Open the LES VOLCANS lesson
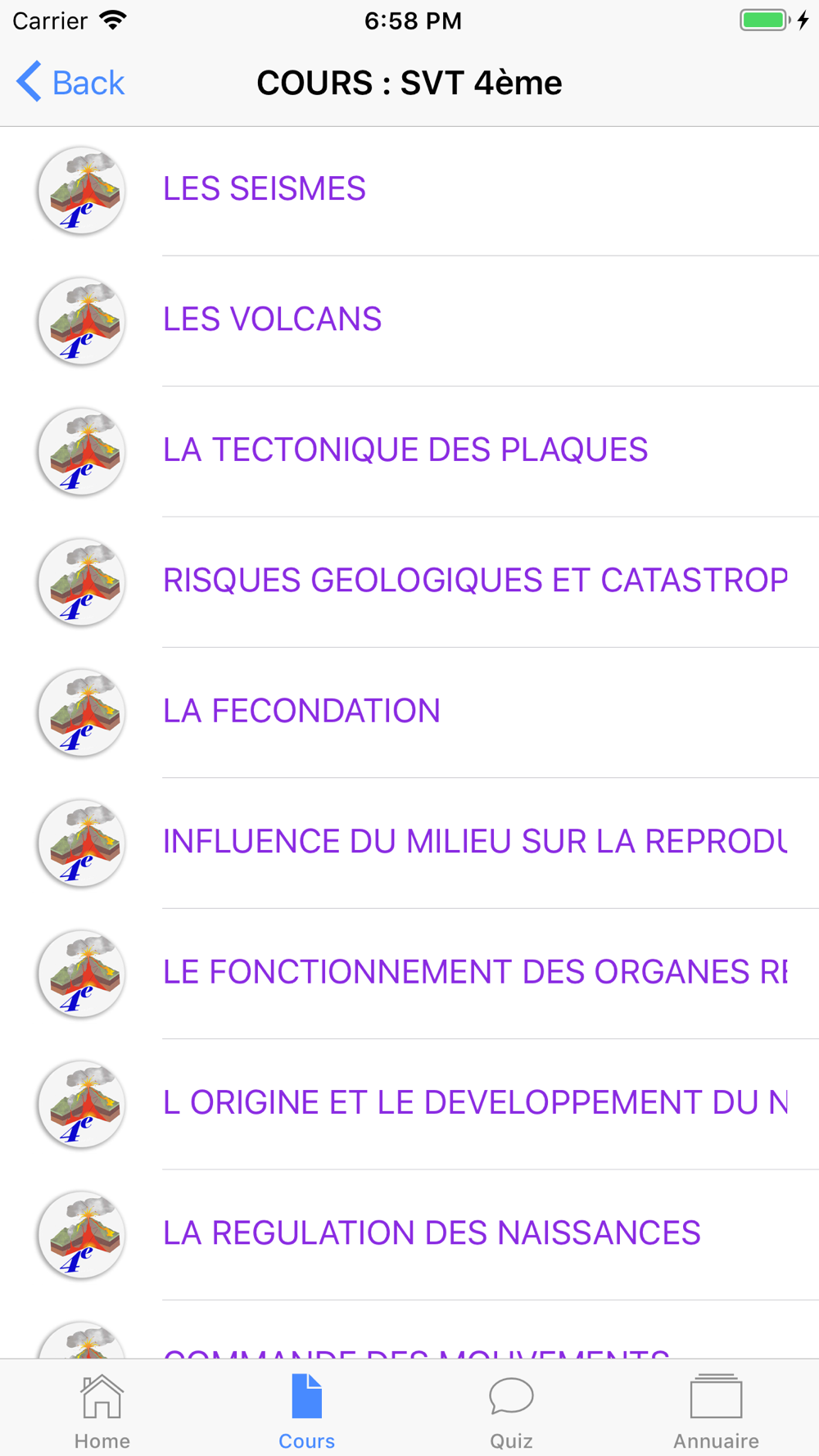 [272, 319]
